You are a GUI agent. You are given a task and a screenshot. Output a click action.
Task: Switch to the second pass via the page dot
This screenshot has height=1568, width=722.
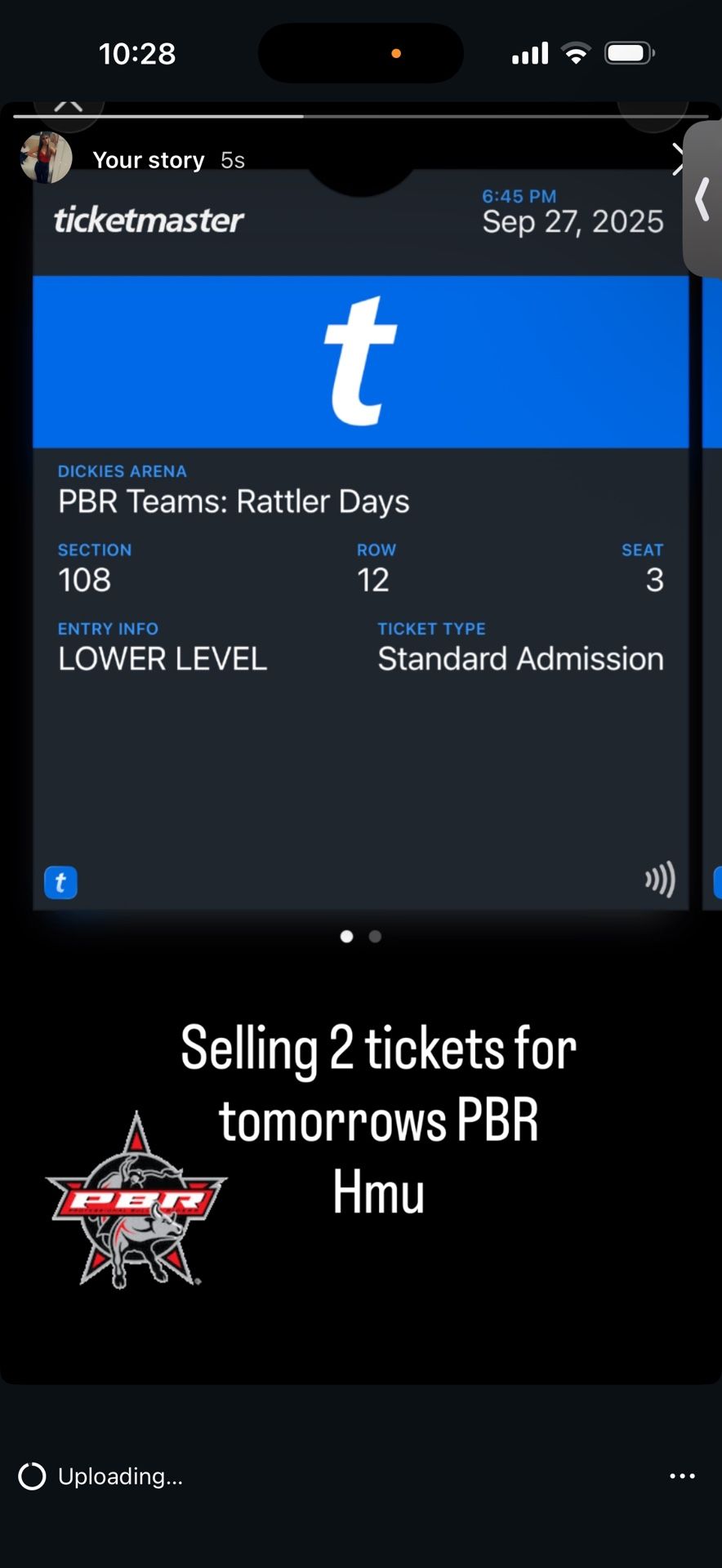[x=374, y=937]
